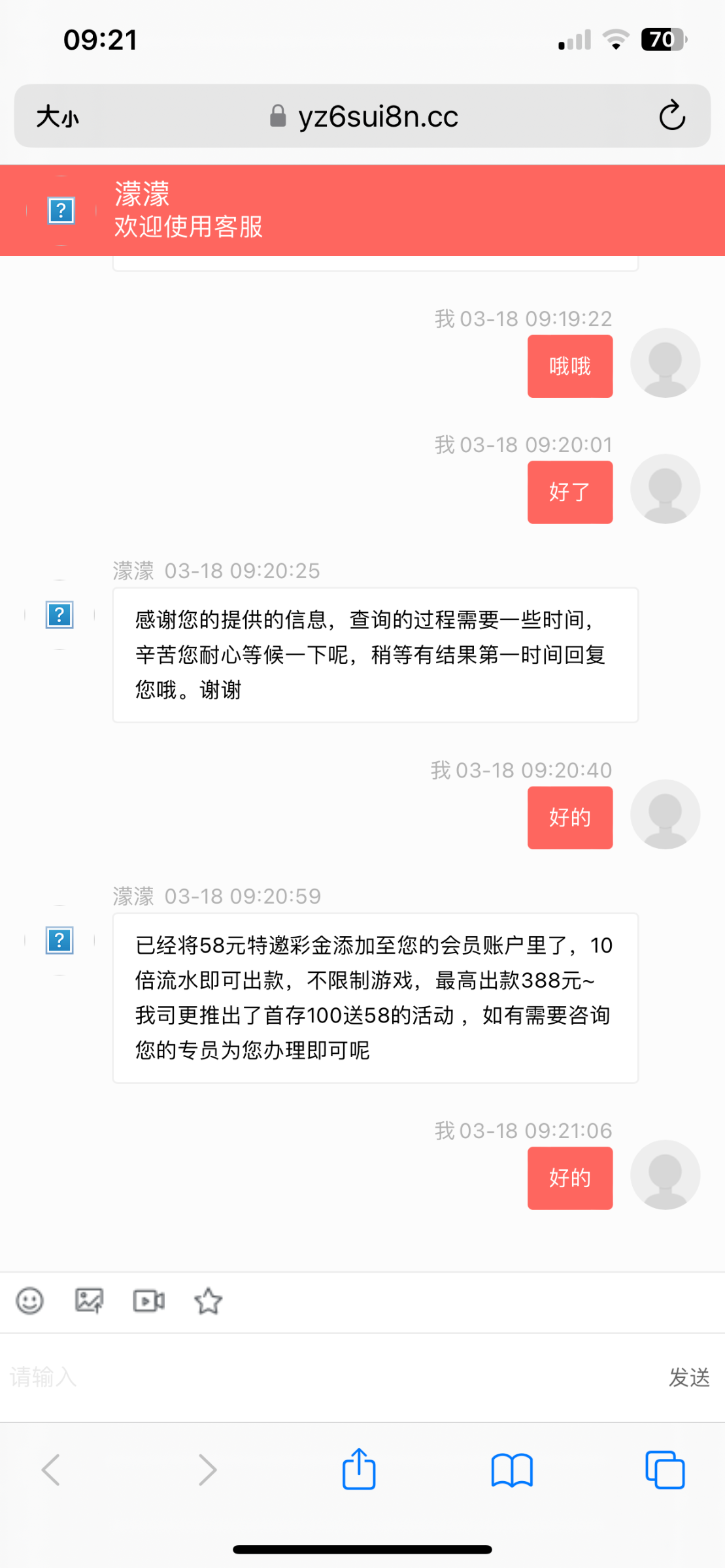The width and height of the screenshot is (725, 1568).
Task: Click the star rating icon in chat toolbar
Action: pyautogui.click(x=207, y=1300)
